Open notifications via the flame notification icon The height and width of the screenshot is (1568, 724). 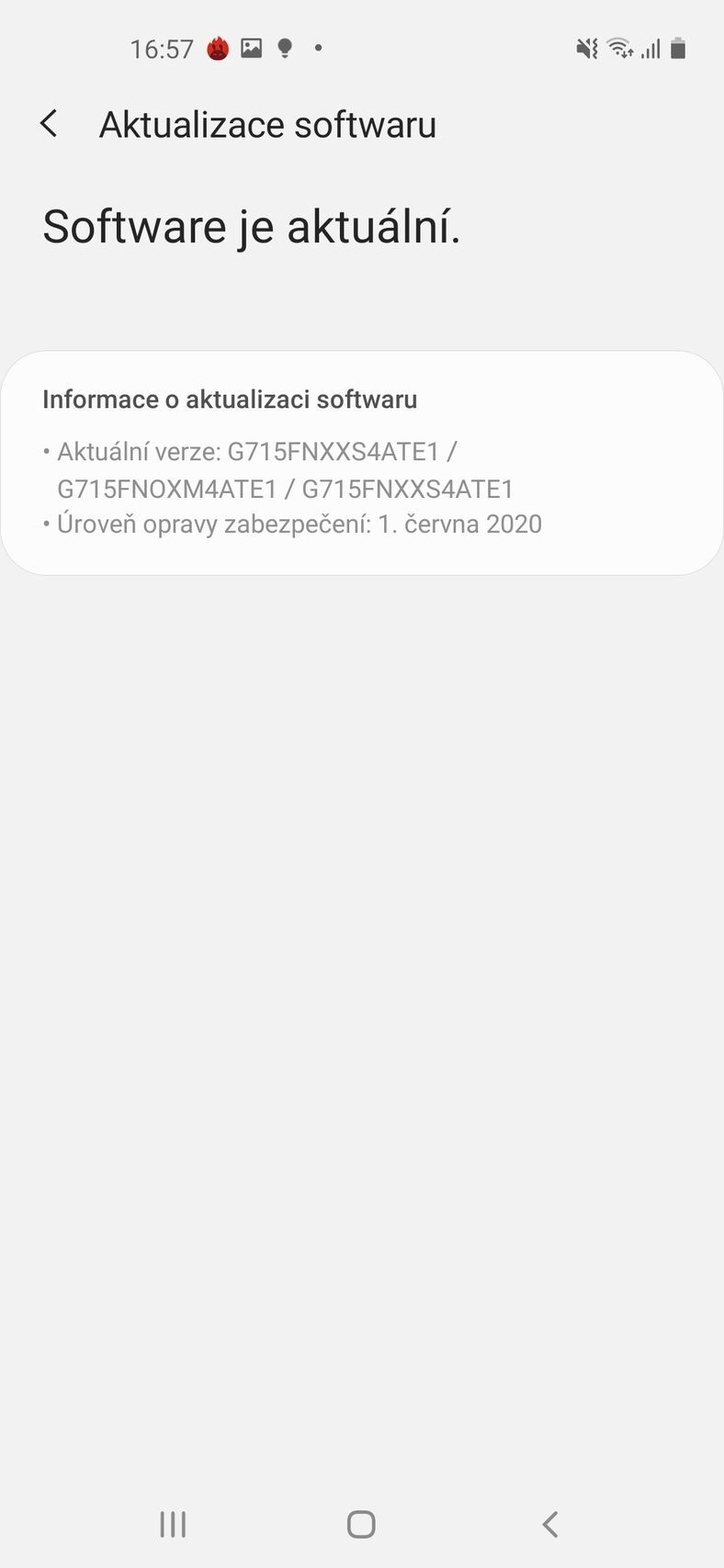(x=216, y=48)
